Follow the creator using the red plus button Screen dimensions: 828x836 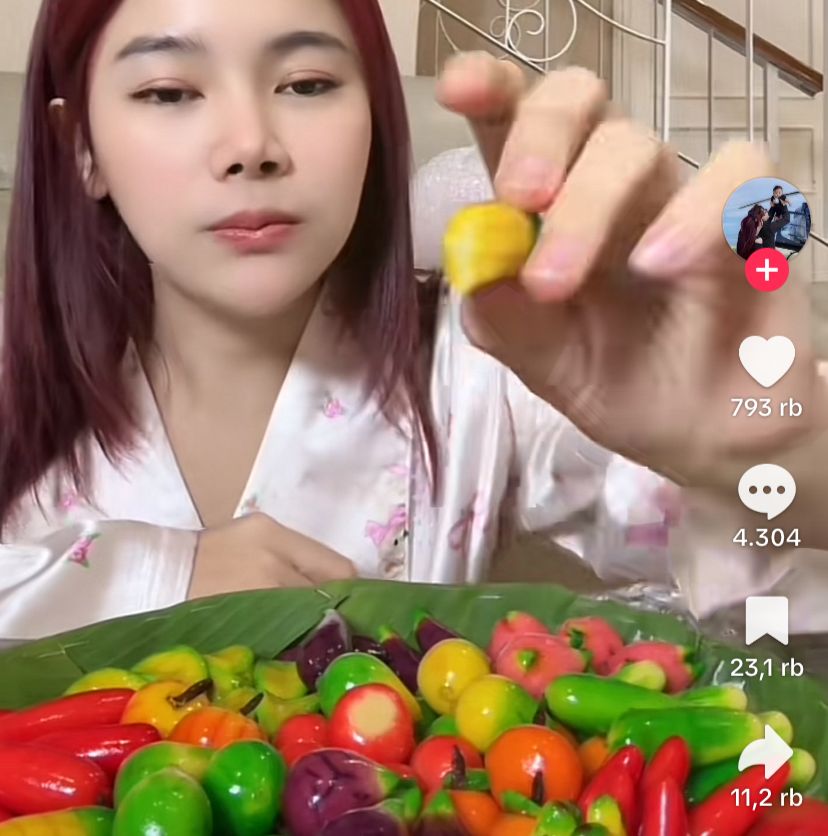coord(765,268)
